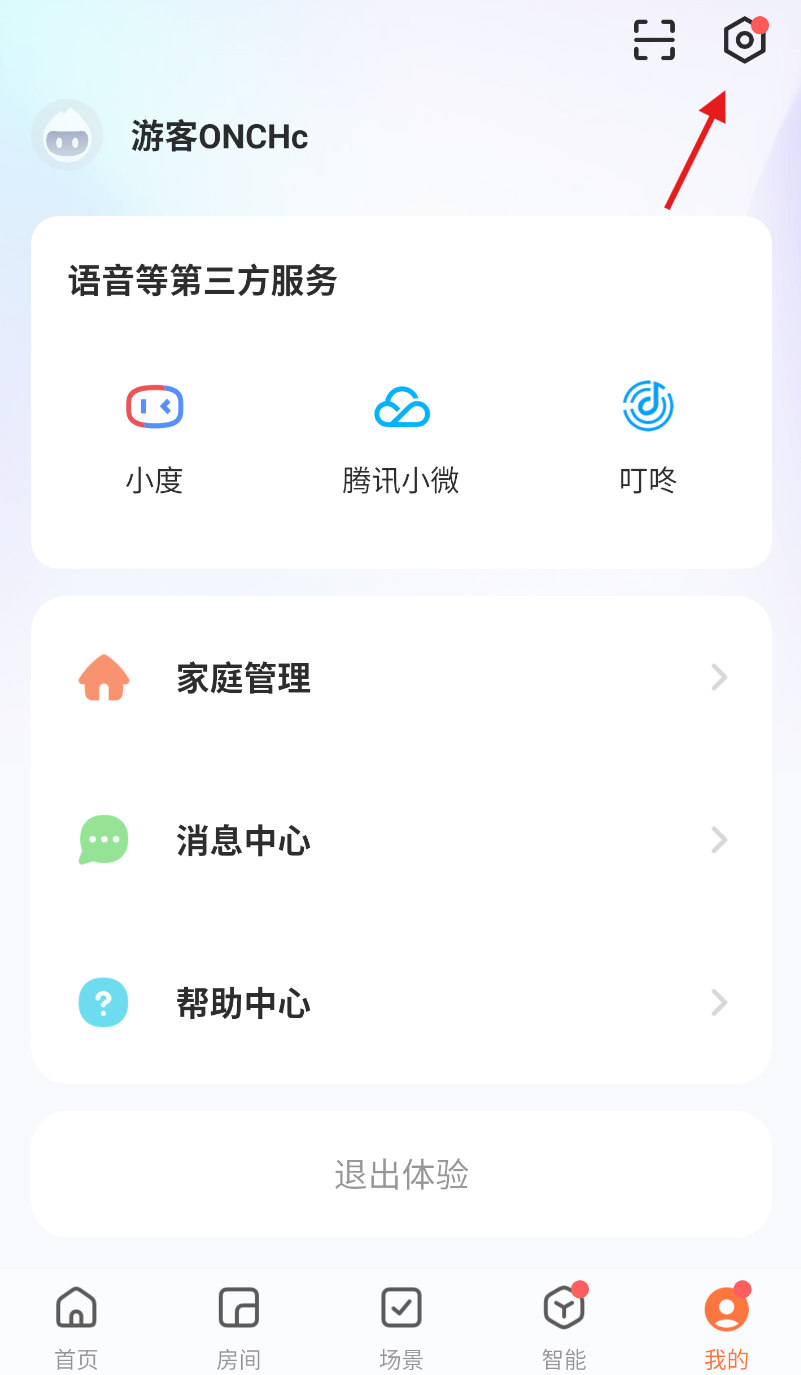Tap the guest profile avatar
The height and width of the screenshot is (1375, 801).
click(x=67, y=135)
